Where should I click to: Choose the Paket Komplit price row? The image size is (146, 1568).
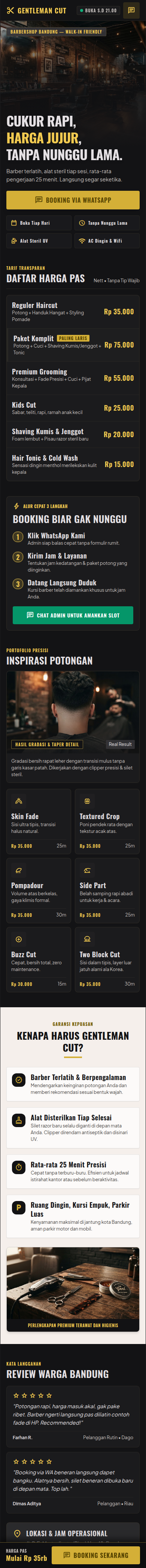(73, 345)
